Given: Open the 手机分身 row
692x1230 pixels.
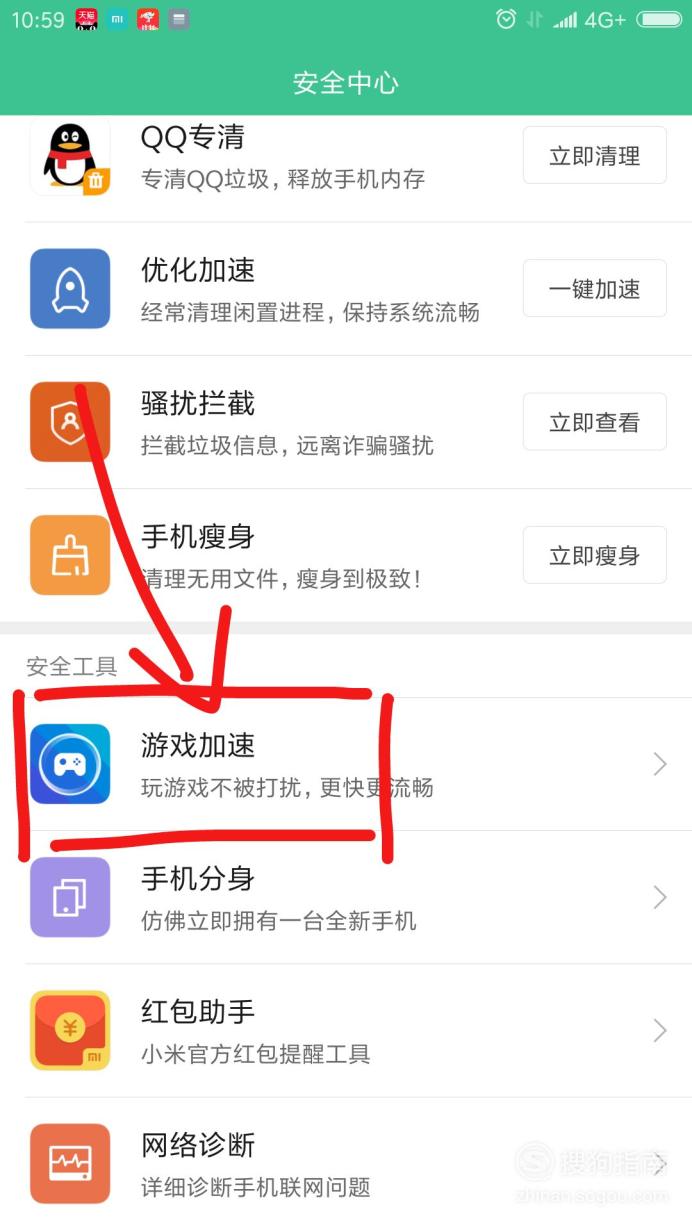Looking at the screenshot, I should tap(345, 897).
